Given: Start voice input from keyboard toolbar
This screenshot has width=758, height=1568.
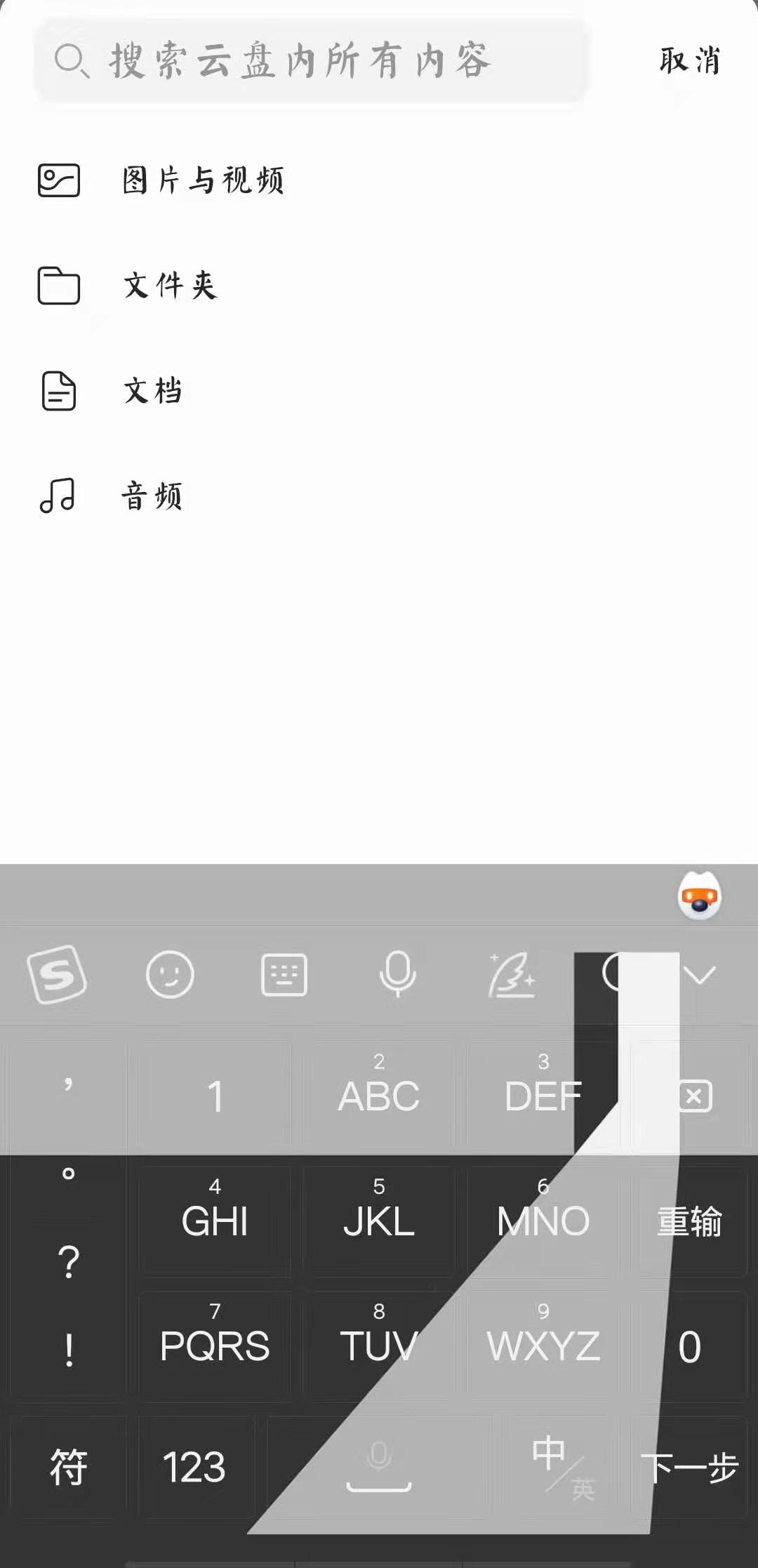Looking at the screenshot, I should pyautogui.click(x=397, y=975).
